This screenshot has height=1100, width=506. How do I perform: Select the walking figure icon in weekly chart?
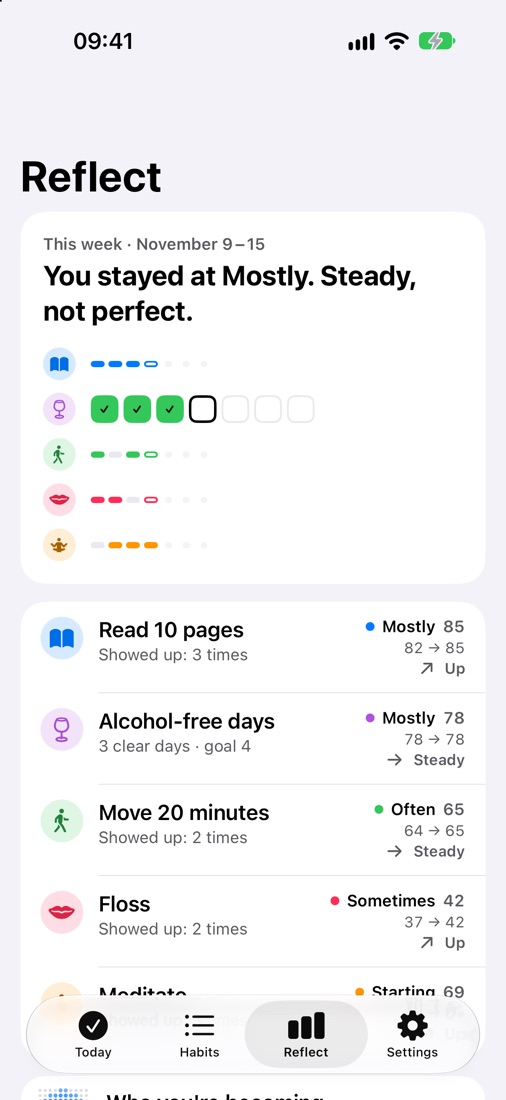point(59,455)
